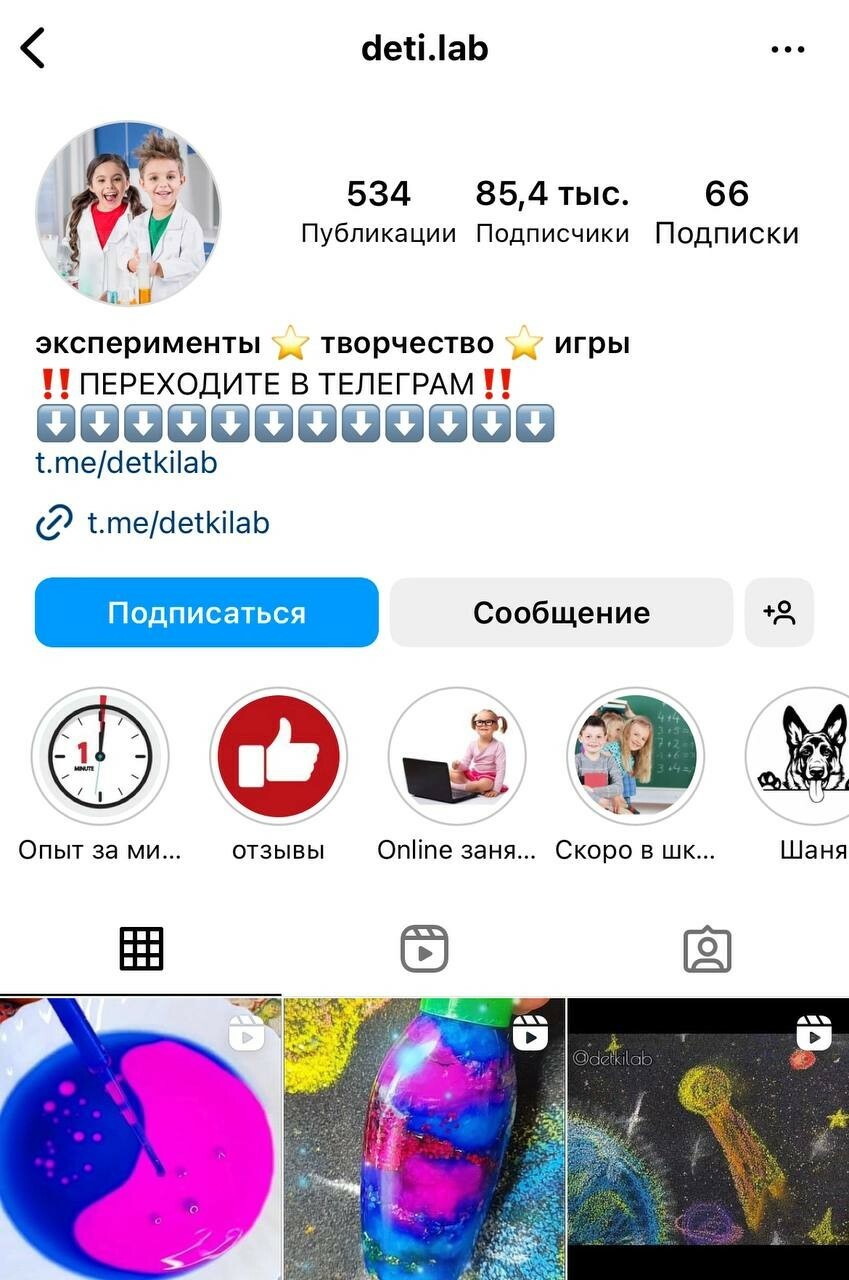Open the отзывы highlight
849x1280 pixels.
pyautogui.click(x=278, y=756)
